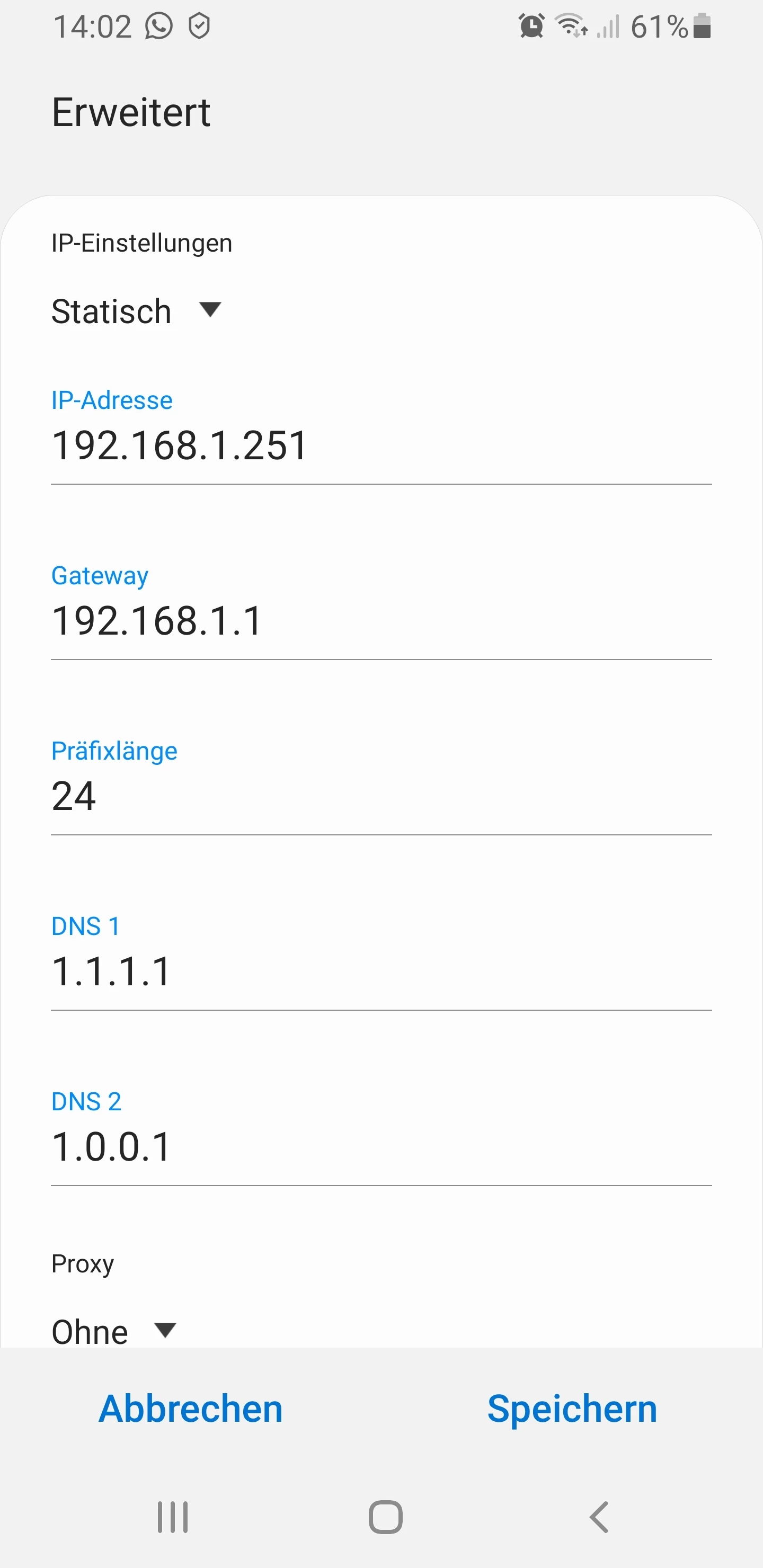
Task: Expand the Proxy dropdown showing Ohne
Action: (x=114, y=1331)
